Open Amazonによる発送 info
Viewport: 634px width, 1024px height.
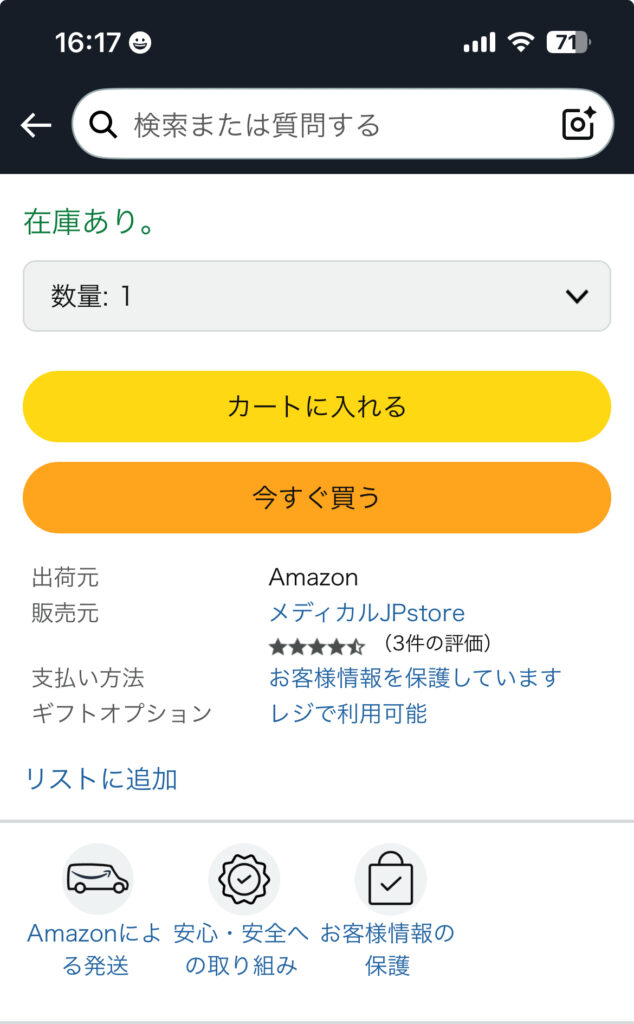(x=95, y=912)
